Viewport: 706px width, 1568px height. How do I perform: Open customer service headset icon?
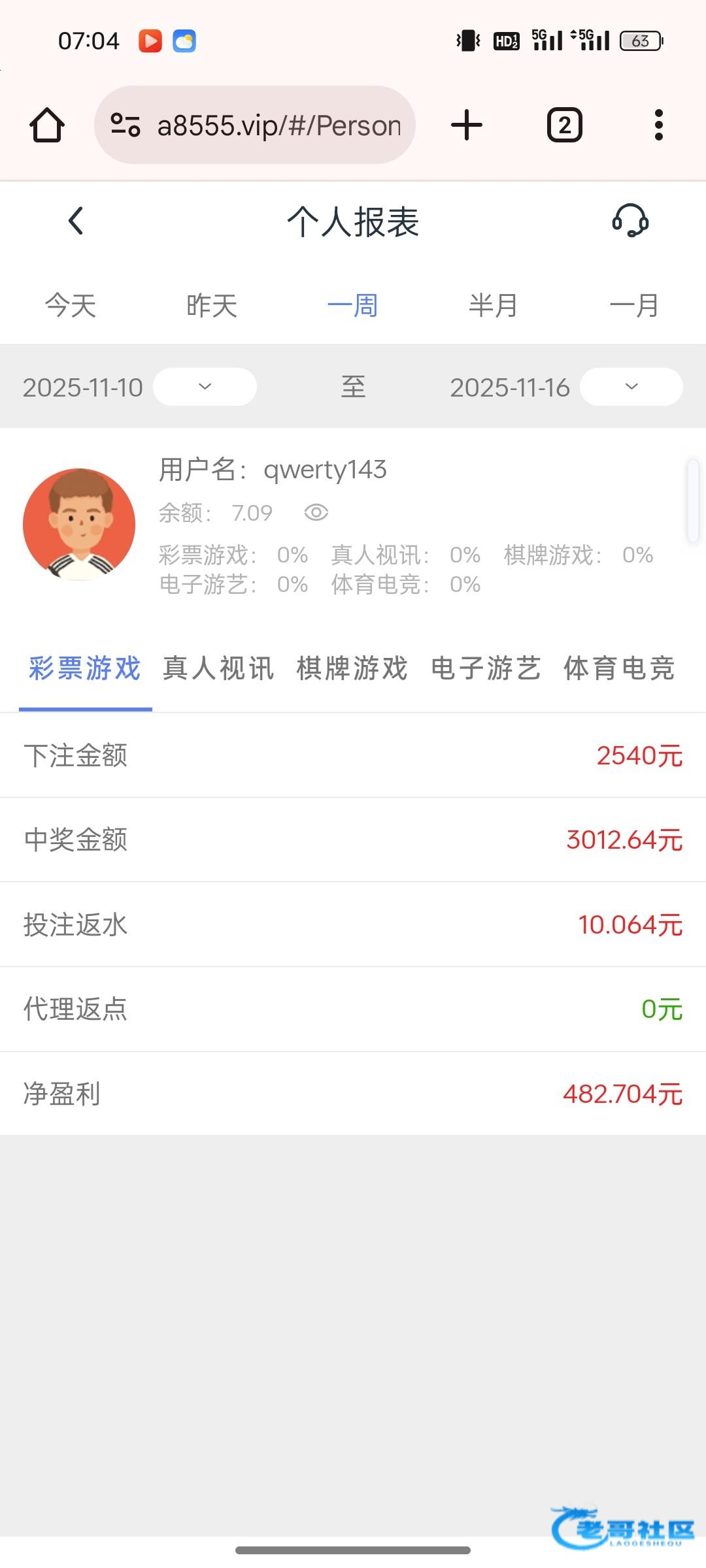(630, 221)
